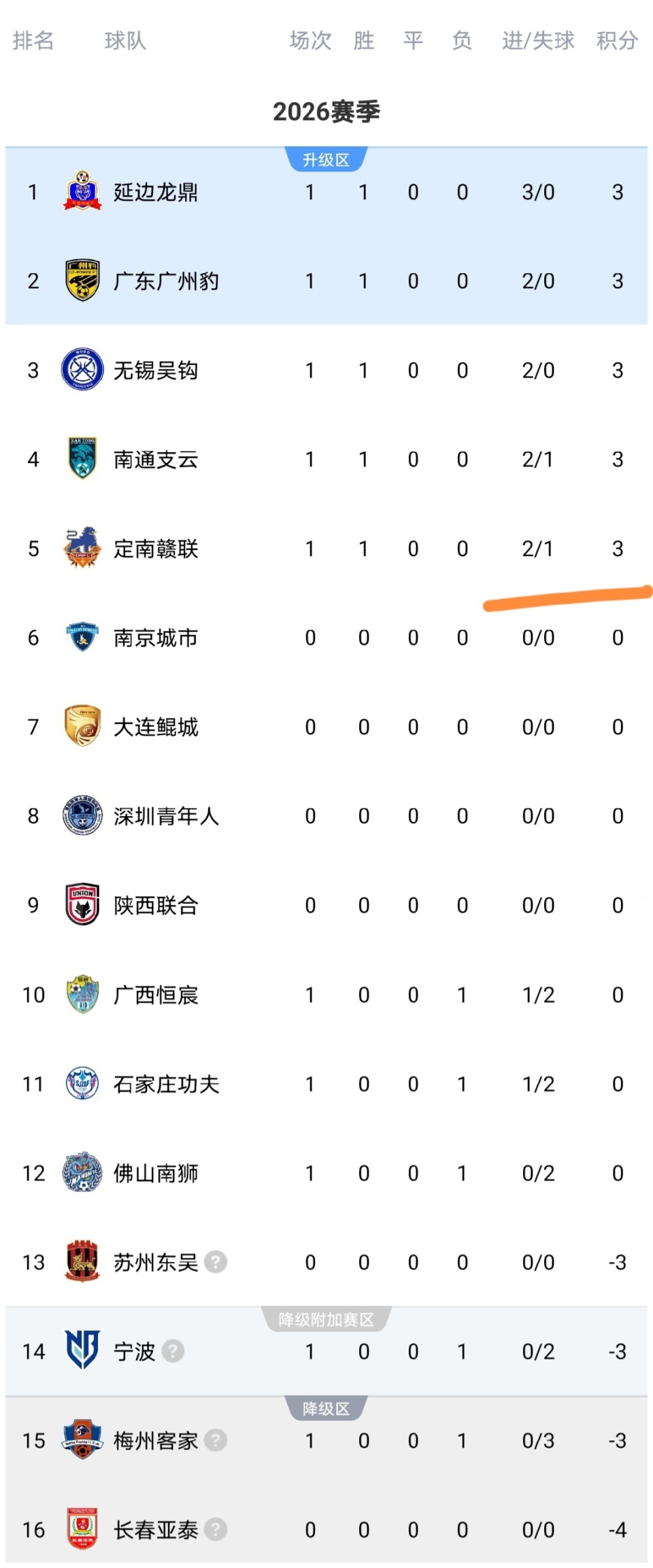Select the 广东广州豹 team row
The image size is (653, 1568).
click(165, 281)
